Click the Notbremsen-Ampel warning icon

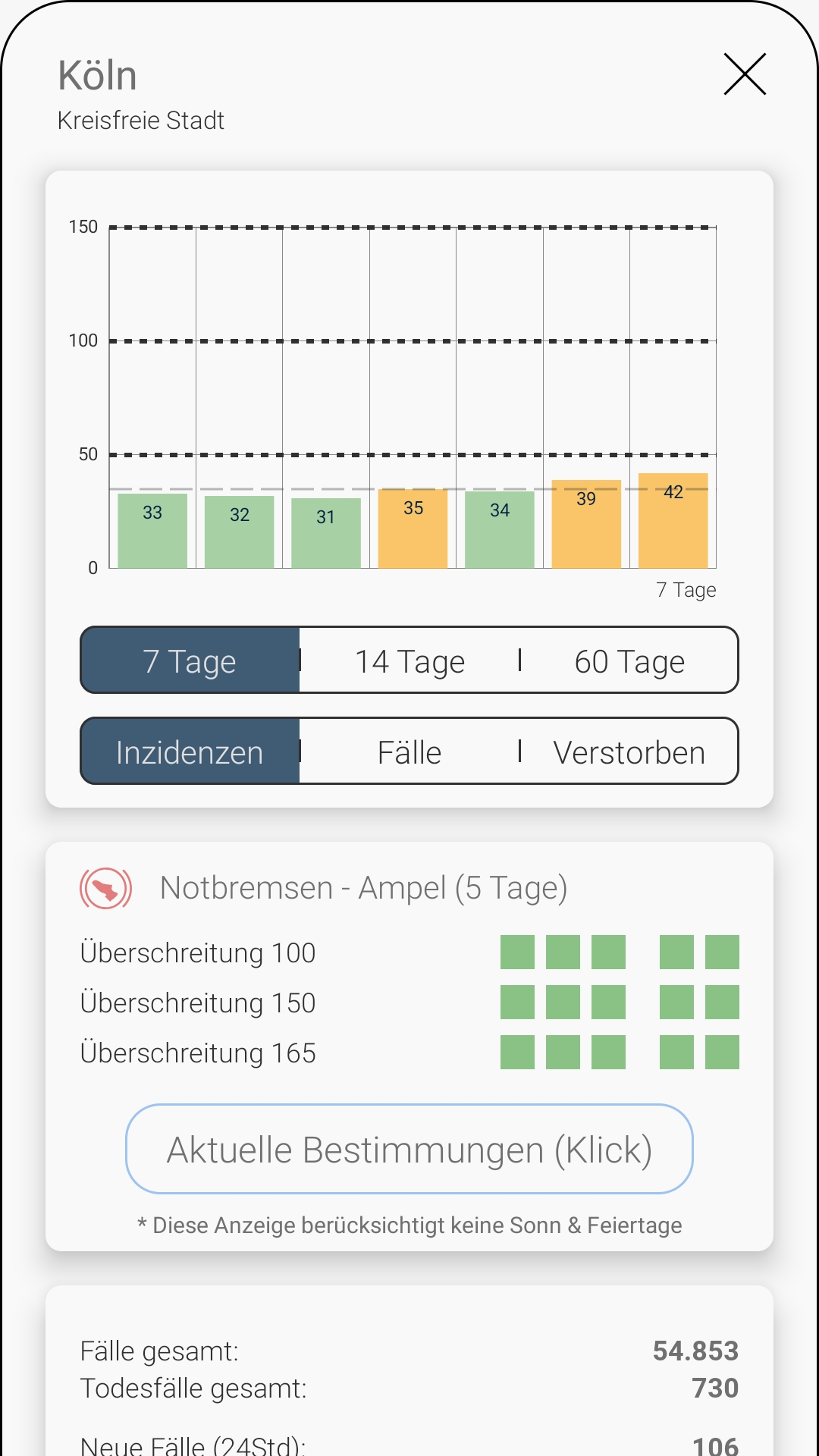[x=105, y=887]
